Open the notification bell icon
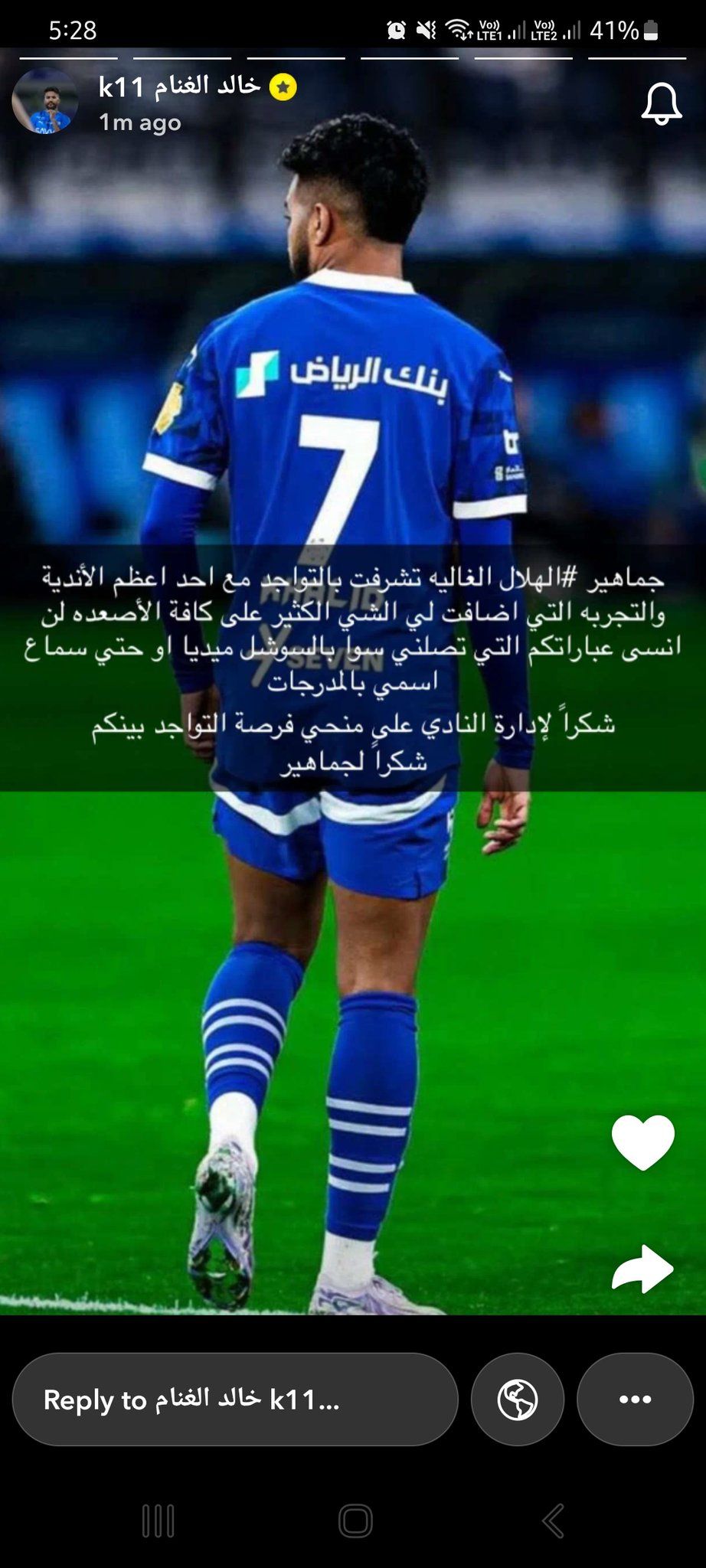Viewport: 706px width, 1568px height. point(660,103)
